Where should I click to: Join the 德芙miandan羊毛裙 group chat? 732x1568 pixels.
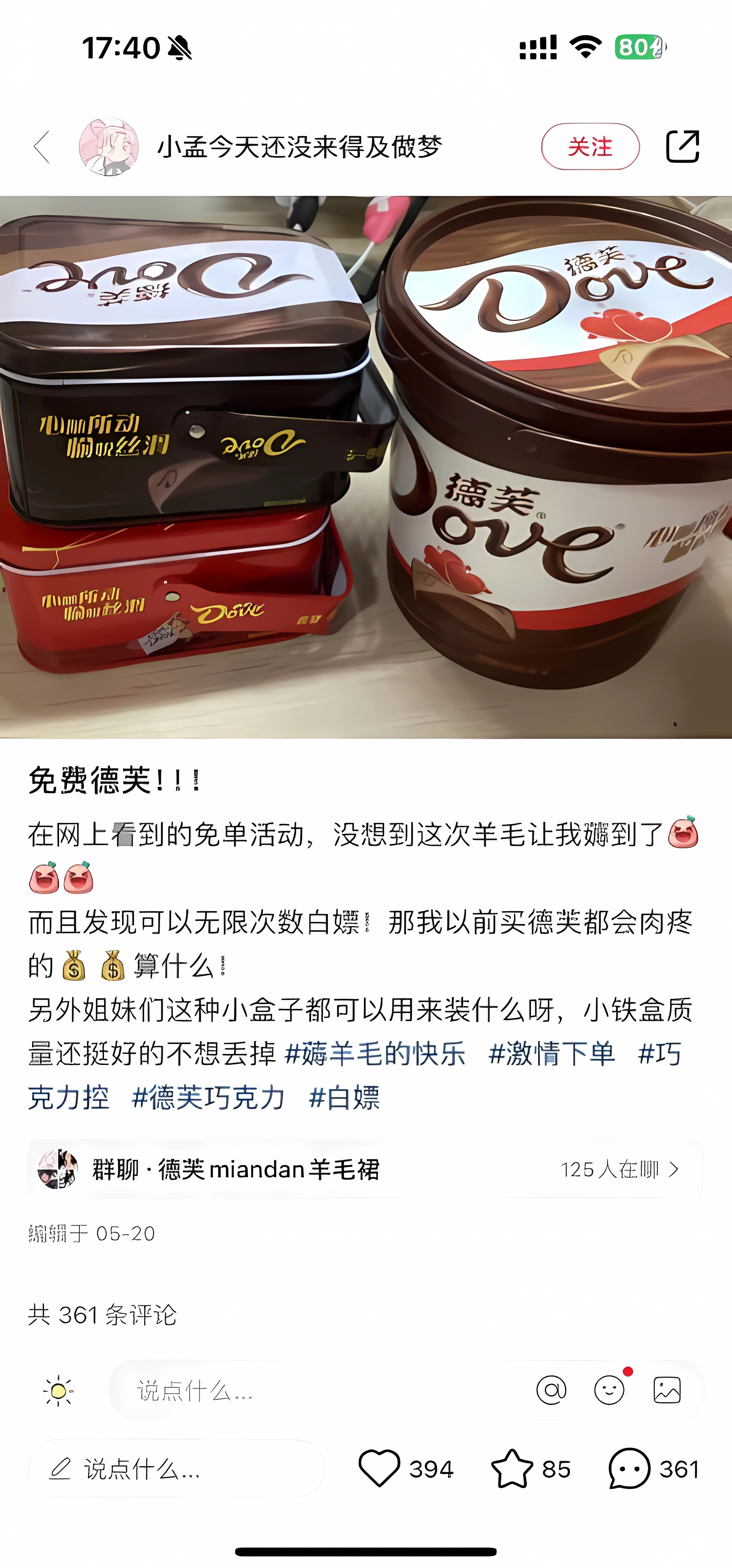click(365, 1169)
